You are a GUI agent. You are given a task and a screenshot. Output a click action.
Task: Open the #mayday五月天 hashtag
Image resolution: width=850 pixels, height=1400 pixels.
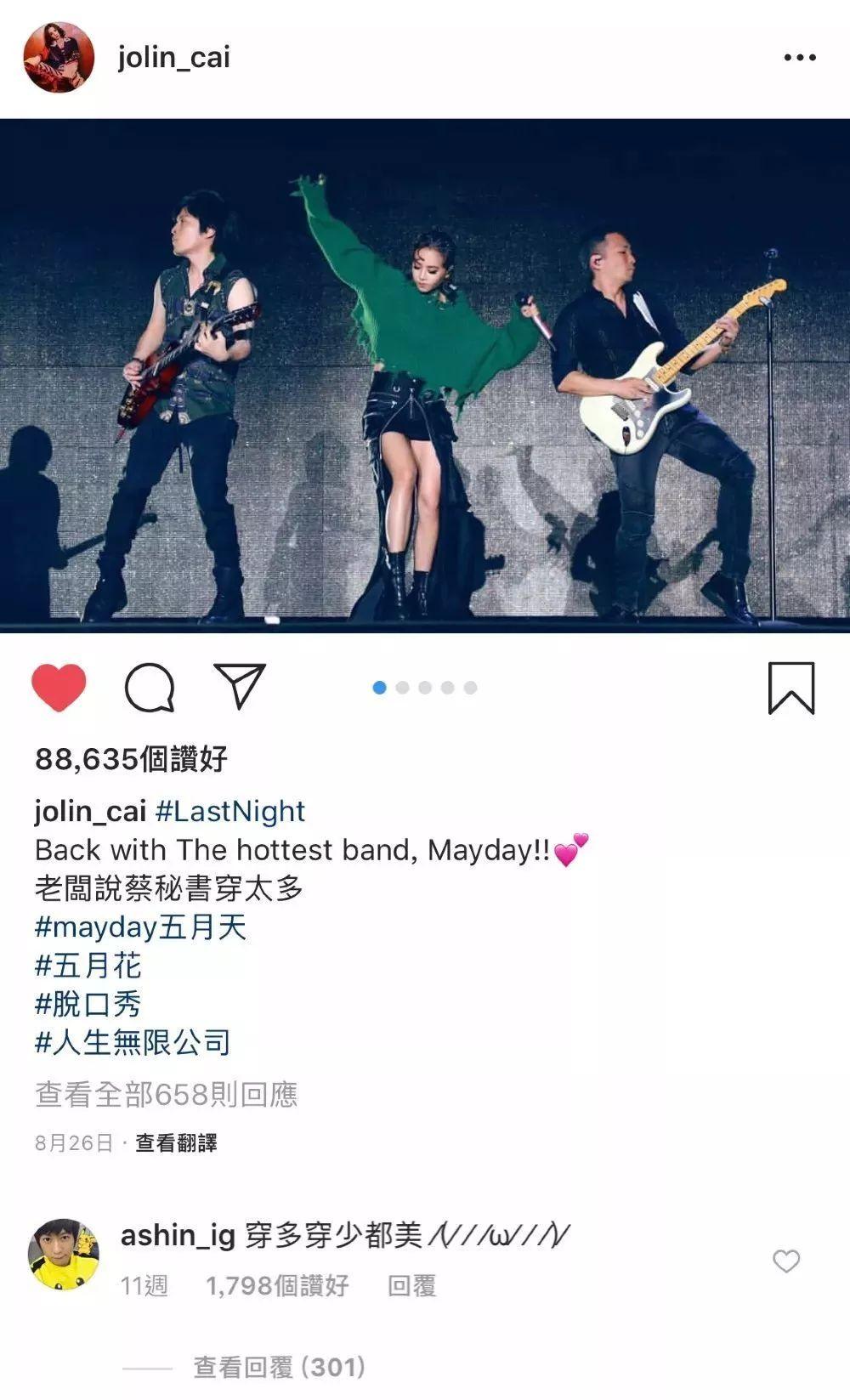[140, 927]
